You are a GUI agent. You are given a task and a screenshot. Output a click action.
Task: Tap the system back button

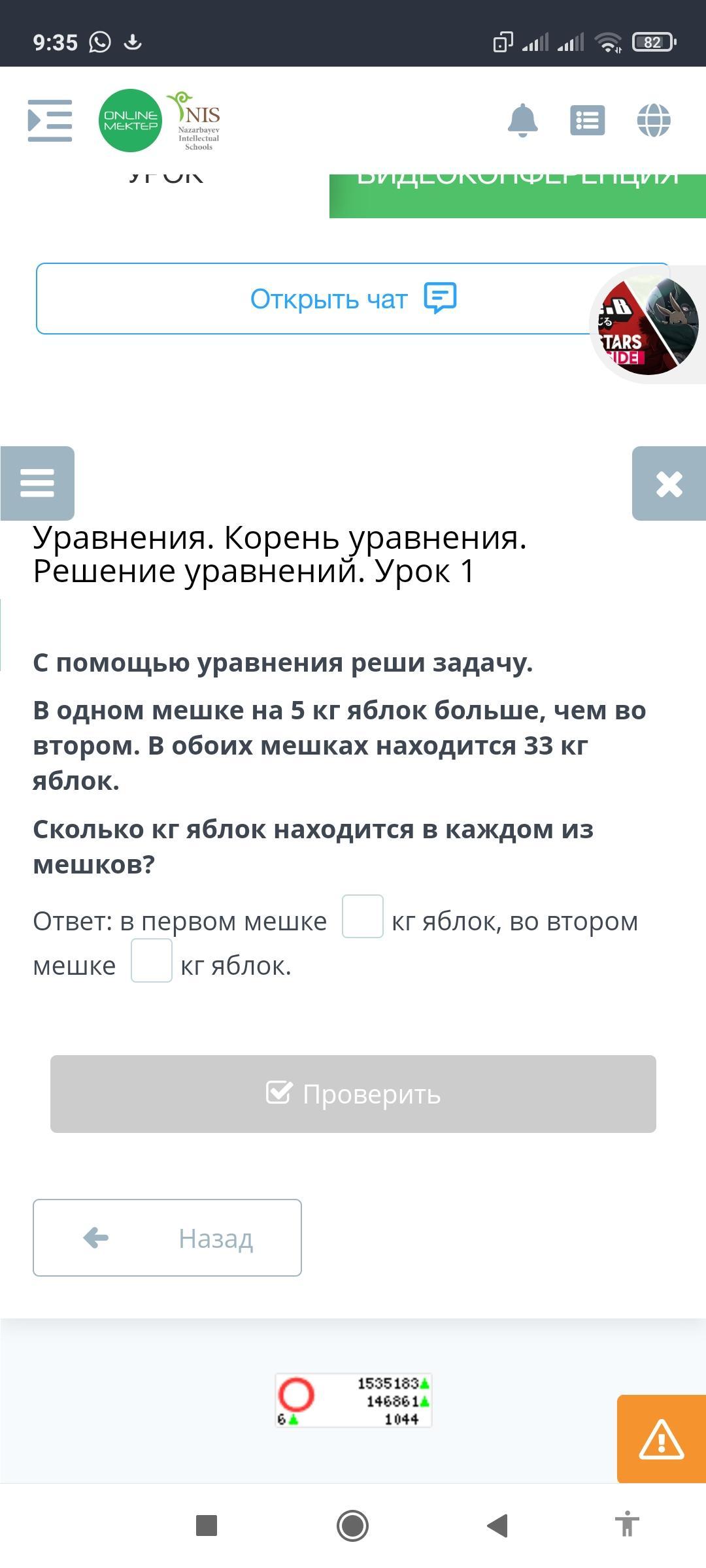pos(497,1526)
